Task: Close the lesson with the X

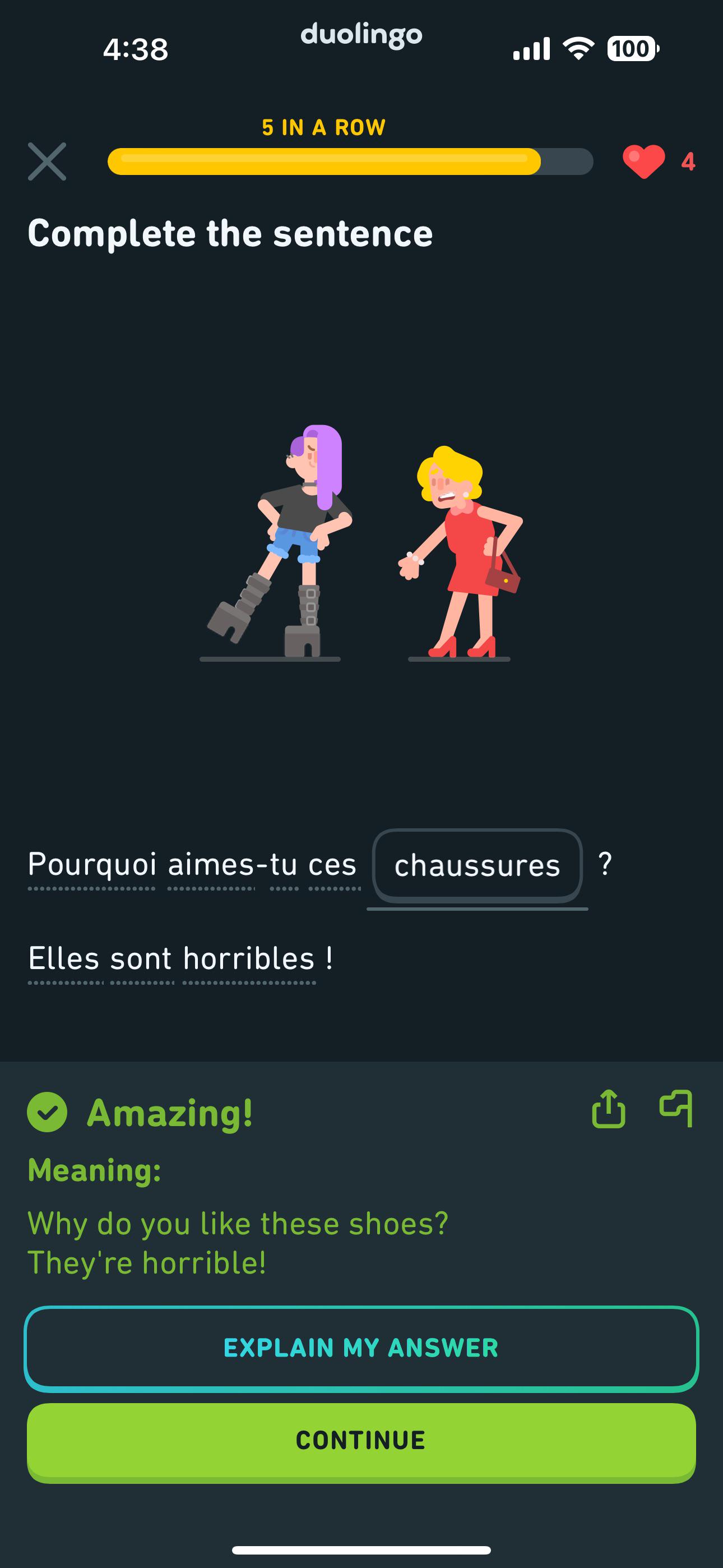Action: [x=47, y=162]
